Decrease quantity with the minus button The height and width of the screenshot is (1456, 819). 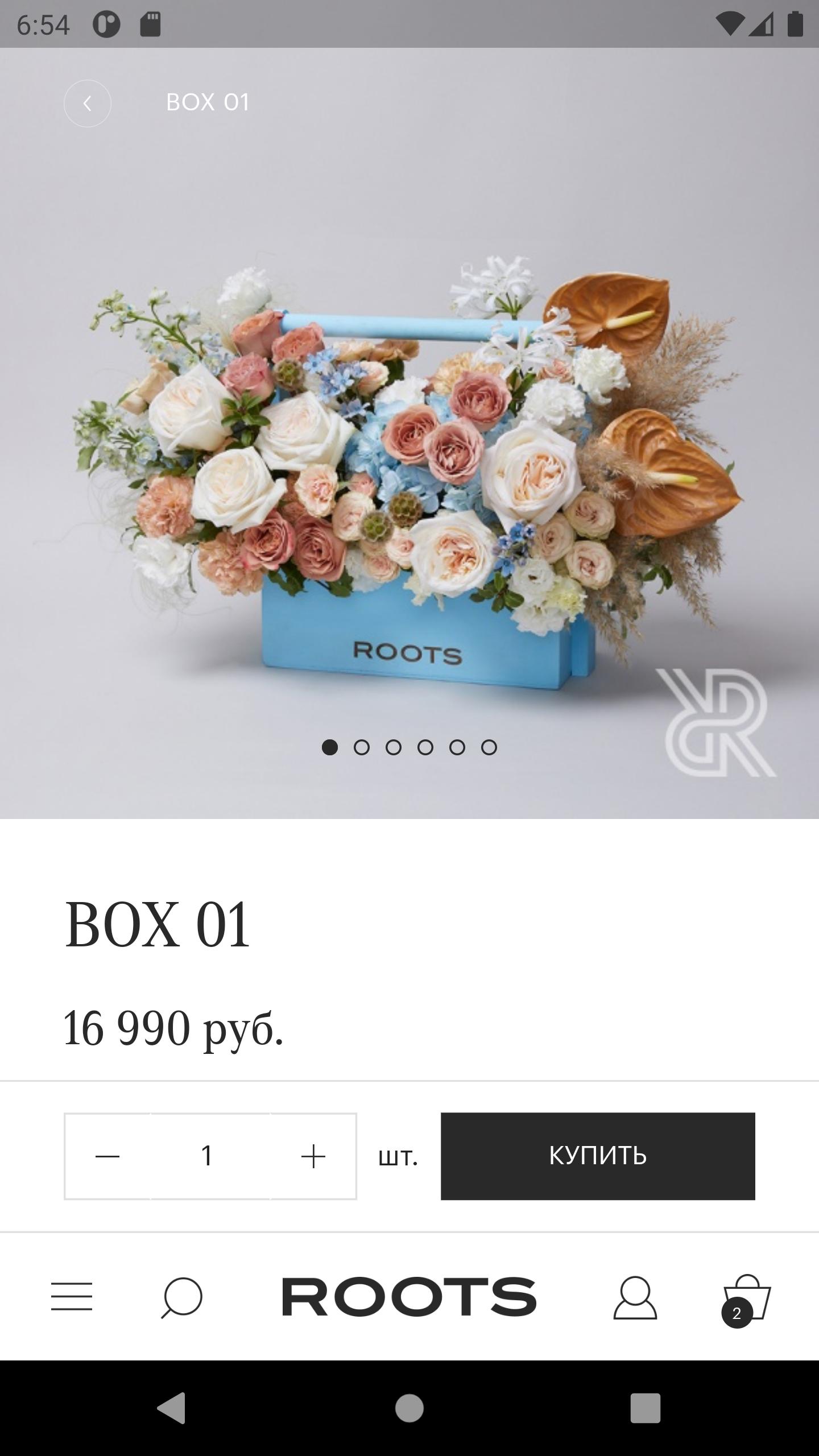coord(107,1156)
